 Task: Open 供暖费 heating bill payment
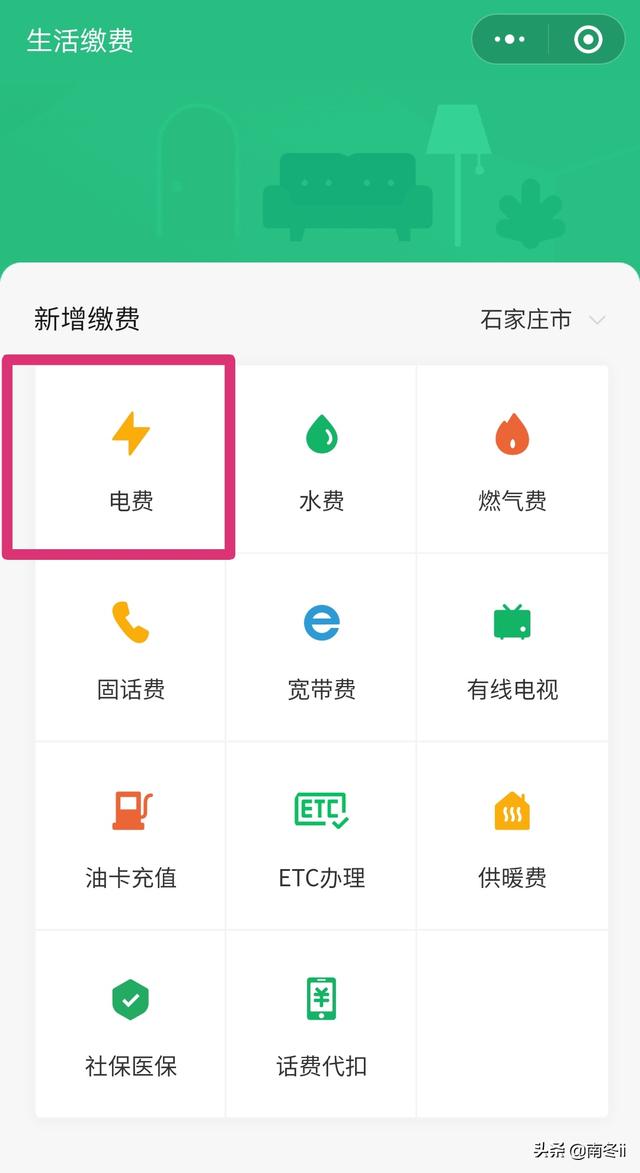(512, 836)
